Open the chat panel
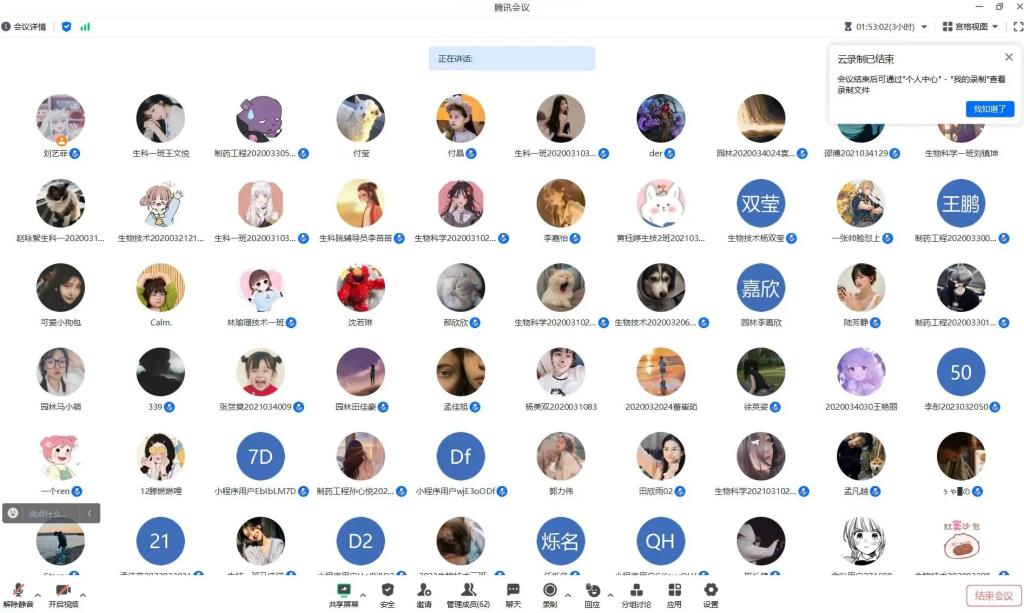 point(513,594)
